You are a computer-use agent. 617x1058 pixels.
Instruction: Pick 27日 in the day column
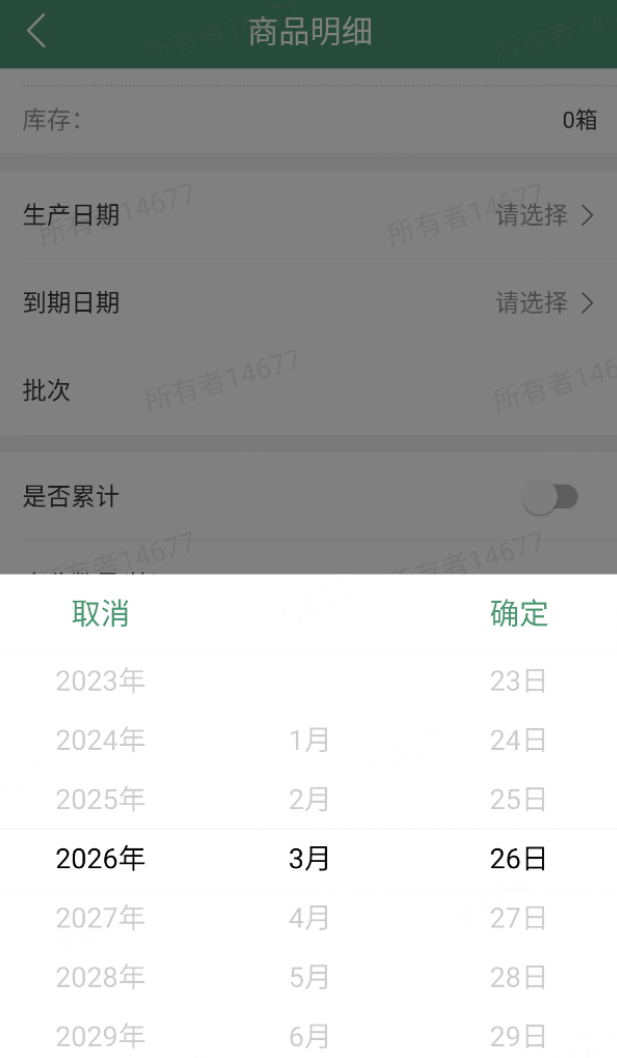point(518,917)
